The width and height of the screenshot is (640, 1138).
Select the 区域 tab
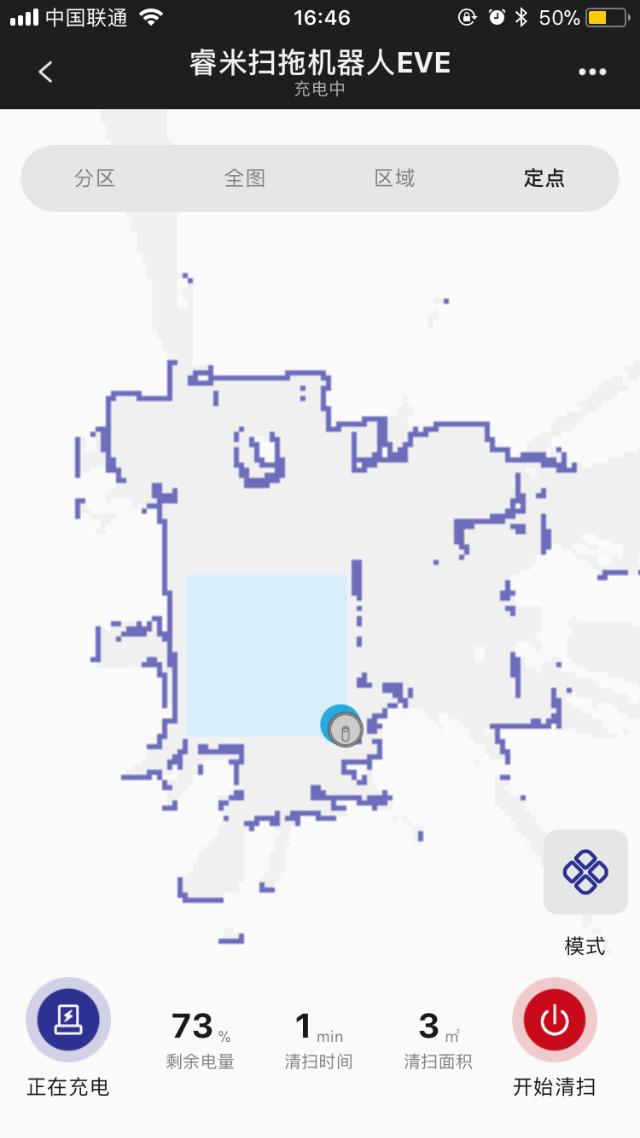tap(395, 178)
